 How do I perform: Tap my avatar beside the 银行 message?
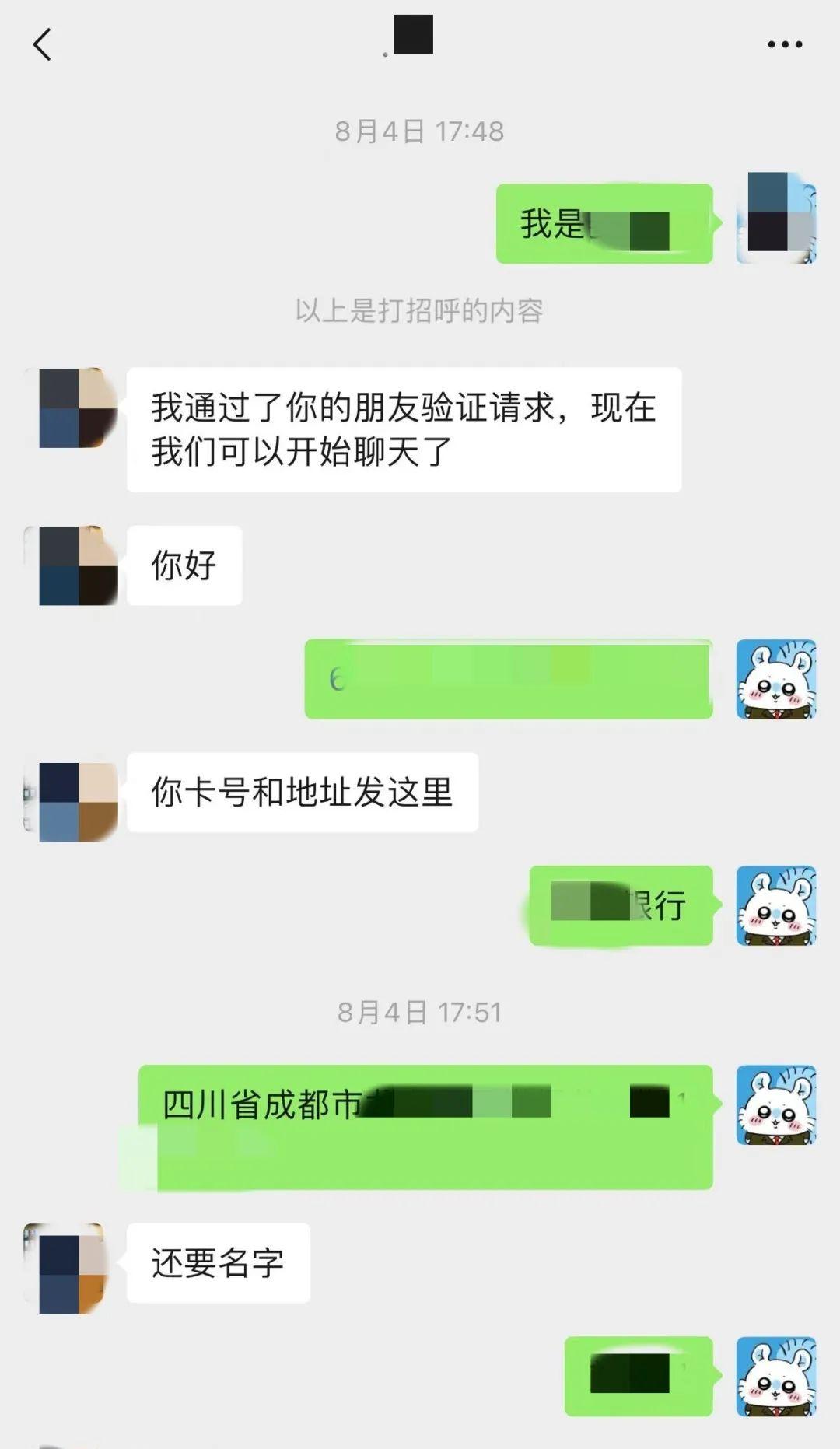[x=775, y=905]
